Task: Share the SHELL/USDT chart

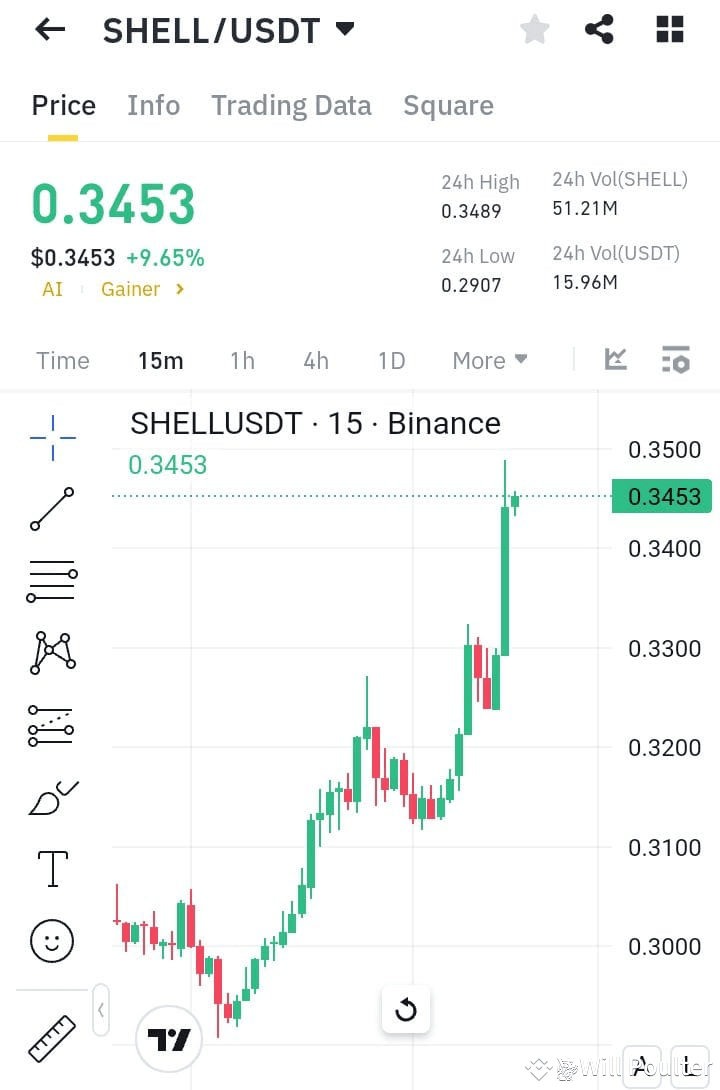Action: click(599, 30)
